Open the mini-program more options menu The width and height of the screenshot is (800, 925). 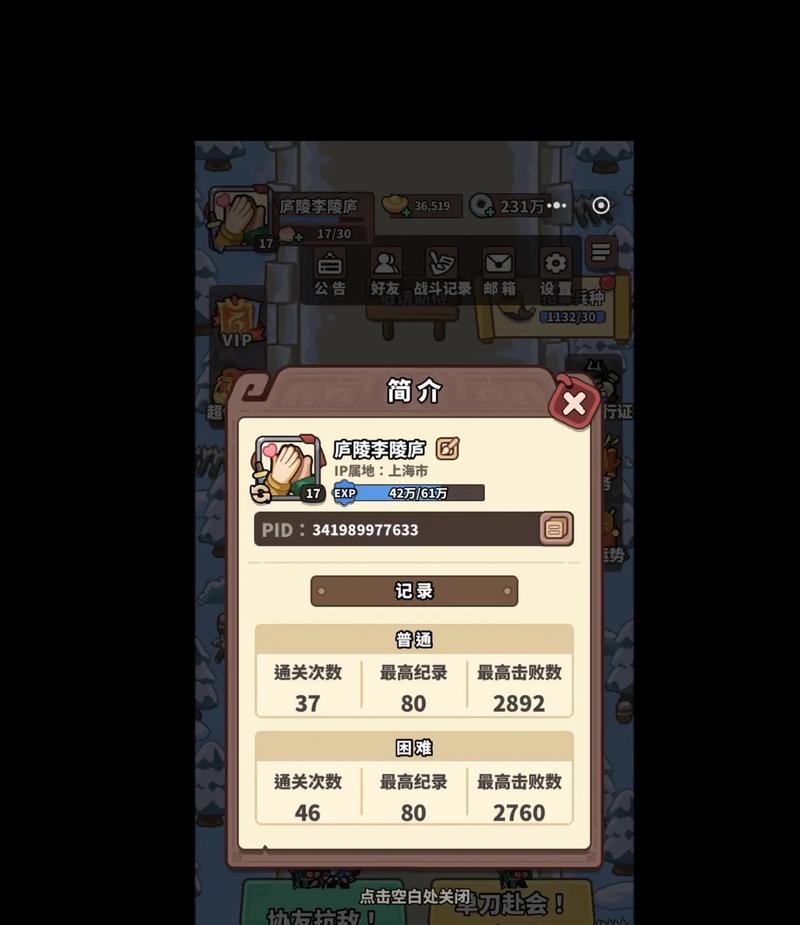point(557,206)
